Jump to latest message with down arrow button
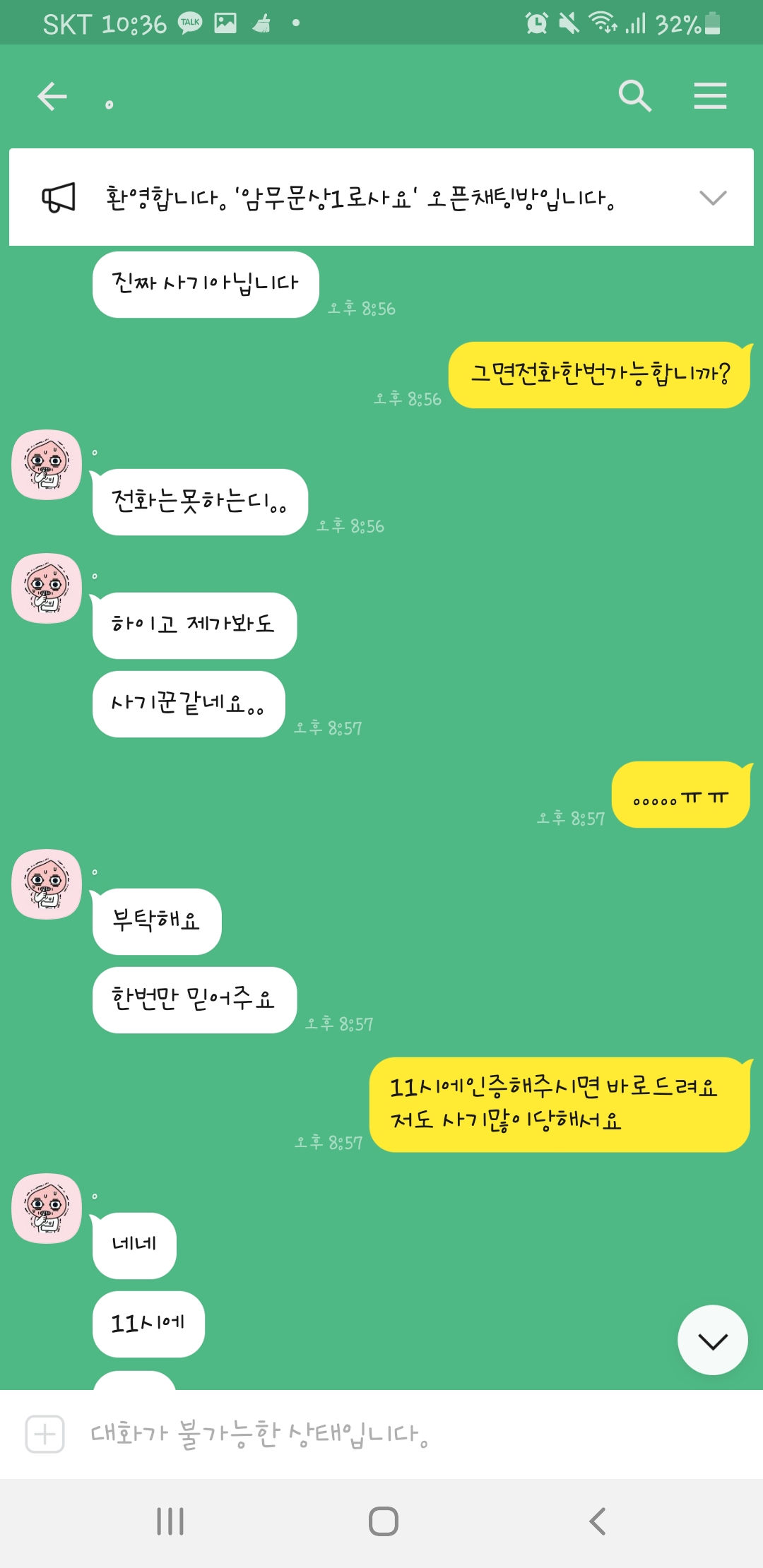Screen dimensions: 763x1568 pyautogui.click(x=712, y=1340)
